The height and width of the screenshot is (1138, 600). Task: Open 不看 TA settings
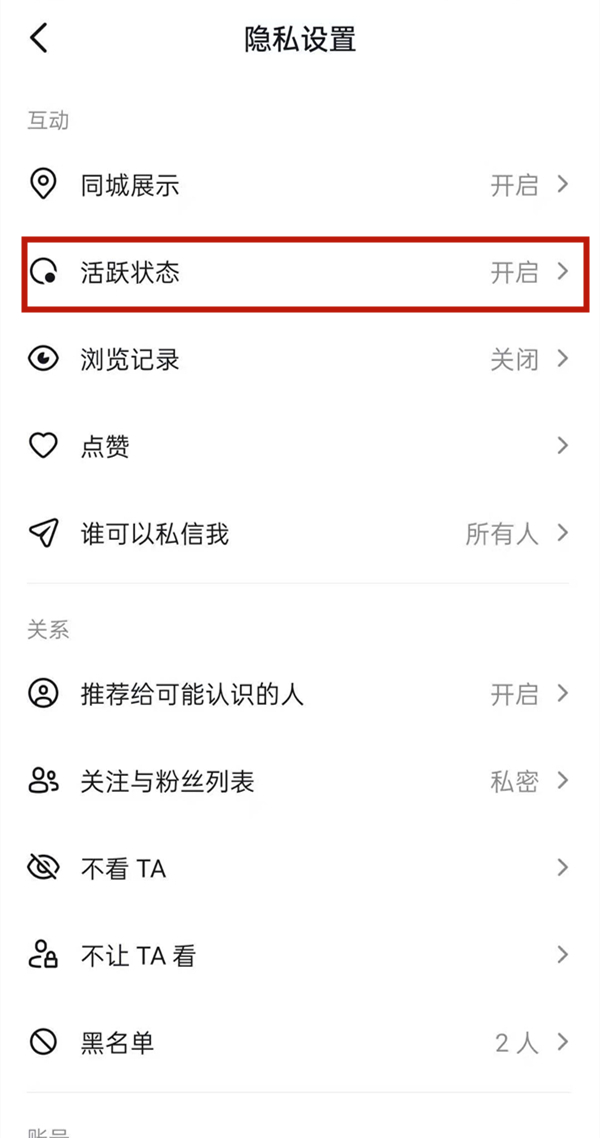[x=300, y=868]
